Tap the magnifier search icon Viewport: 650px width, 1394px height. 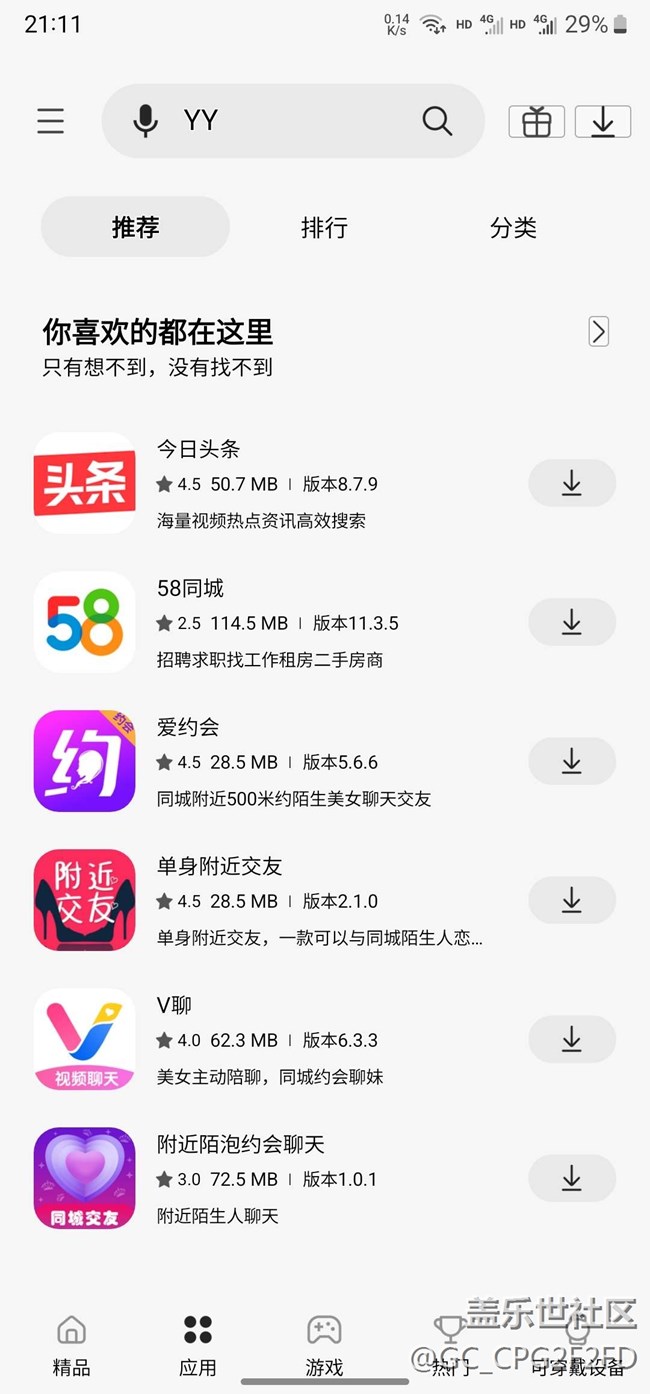(437, 121)
